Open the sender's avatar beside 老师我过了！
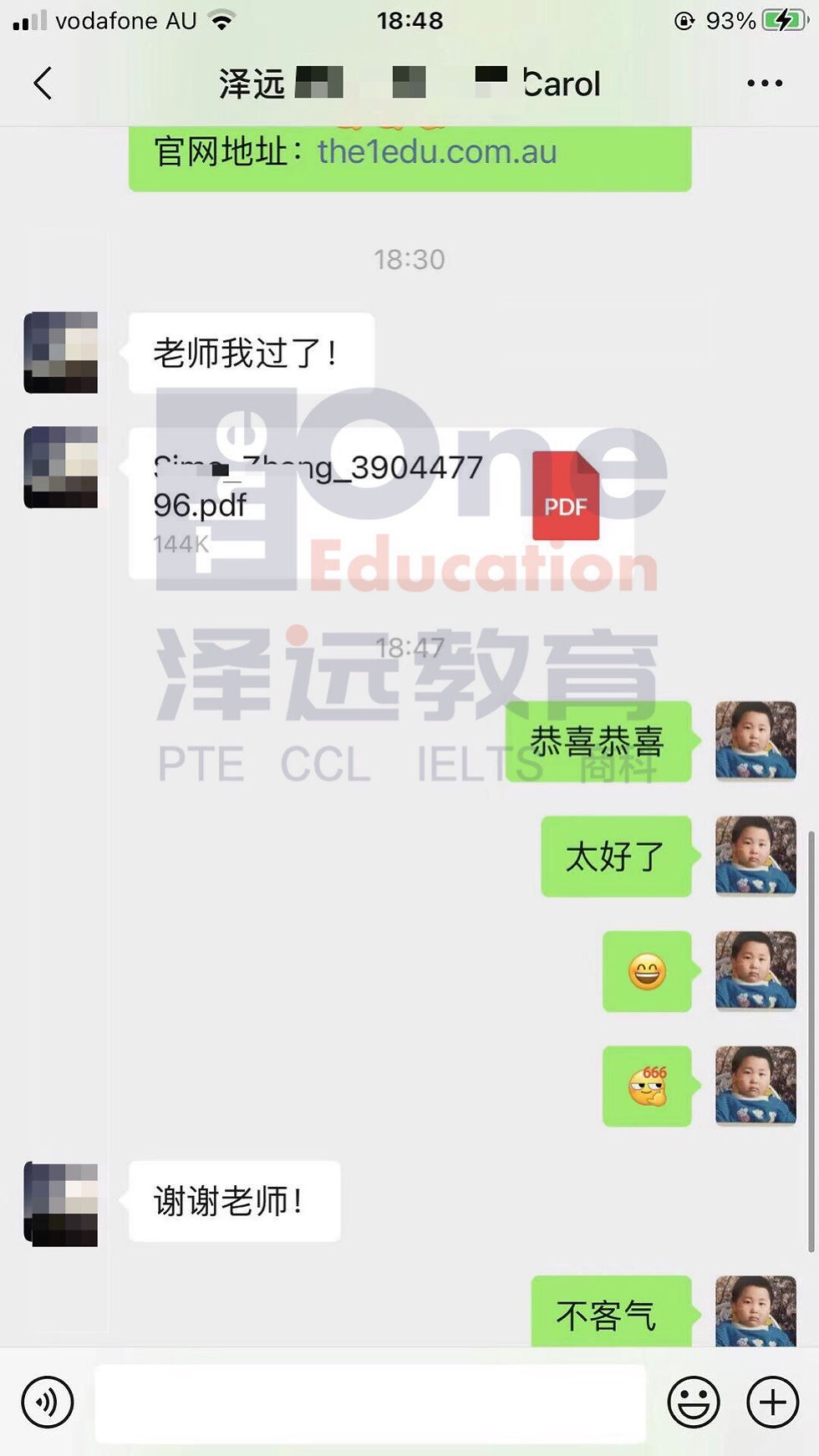The image size is (819, 1456). click(x=61, y=353)
